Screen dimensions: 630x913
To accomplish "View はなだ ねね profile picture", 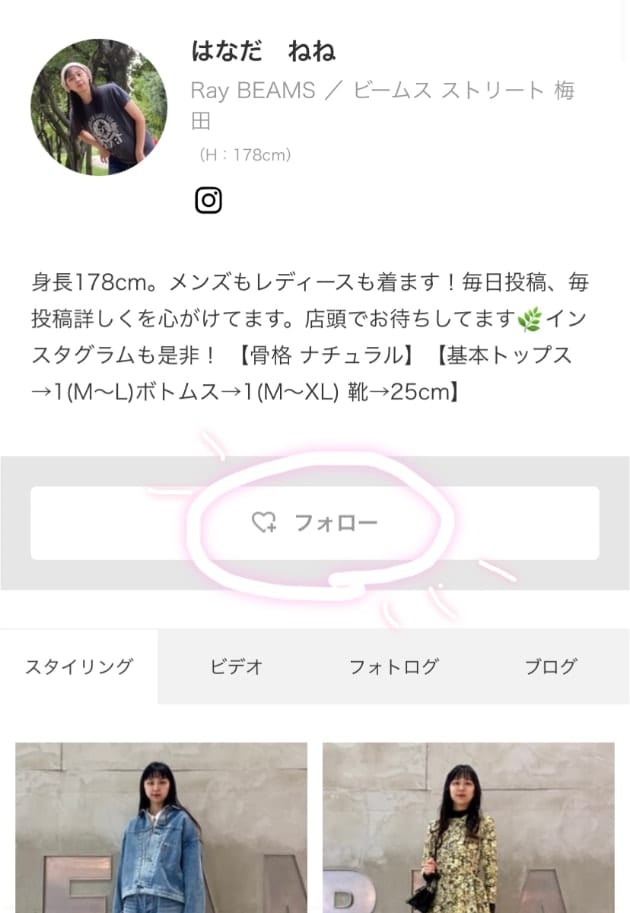I will pos(99,108).
